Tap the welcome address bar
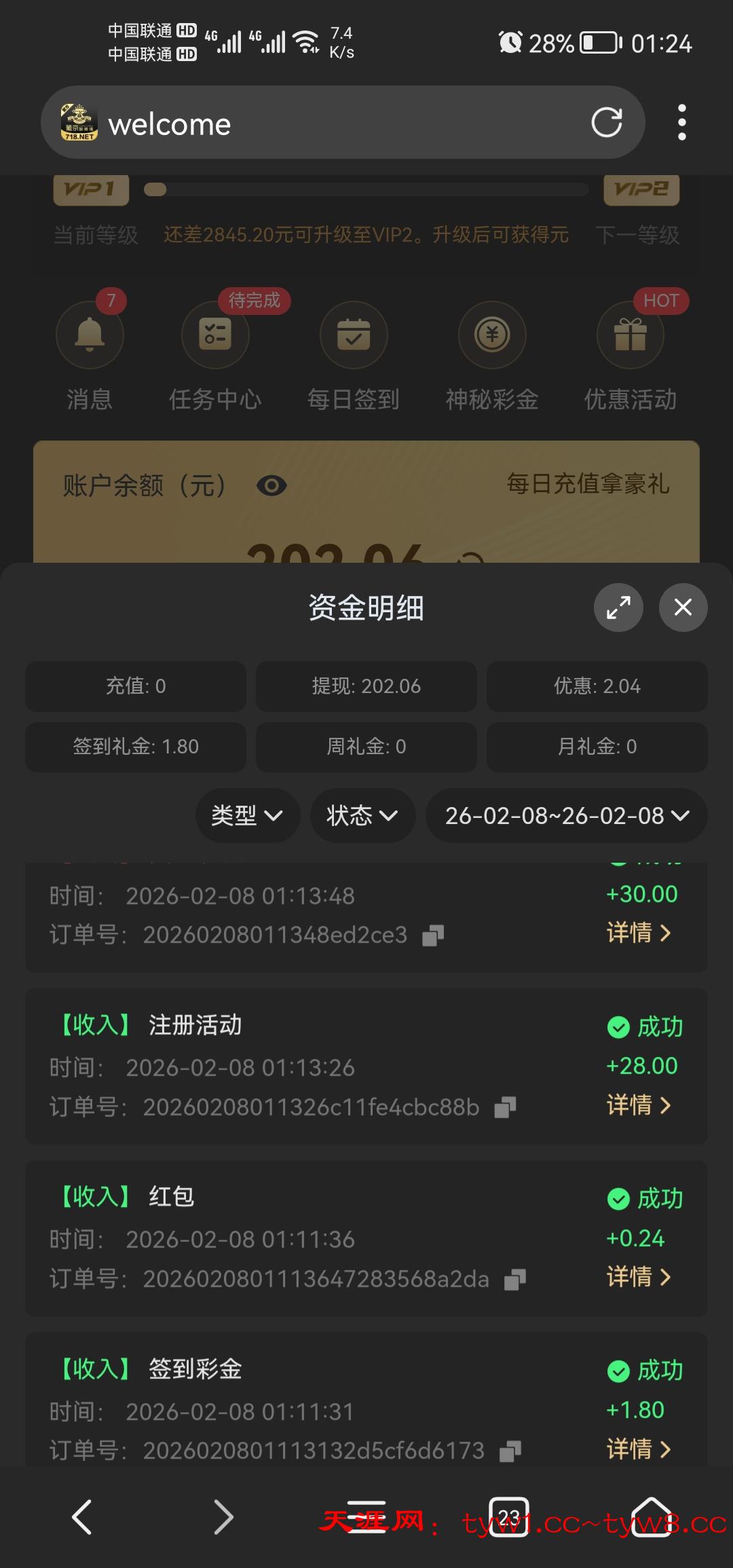The image size is (733, 1568). click(x=339, y=123)
